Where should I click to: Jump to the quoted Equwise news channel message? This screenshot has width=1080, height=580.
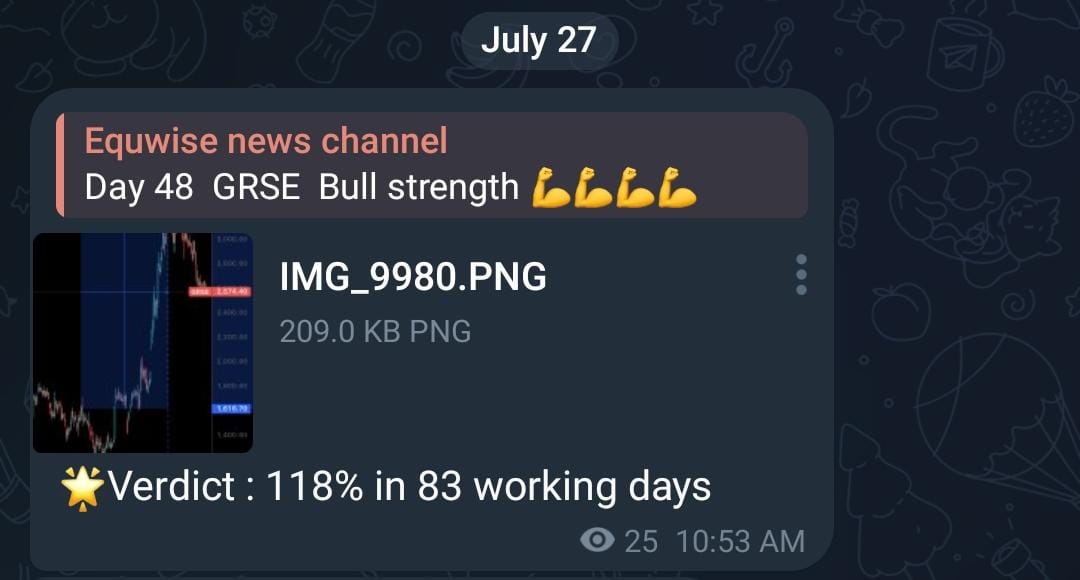pos(430,165)
